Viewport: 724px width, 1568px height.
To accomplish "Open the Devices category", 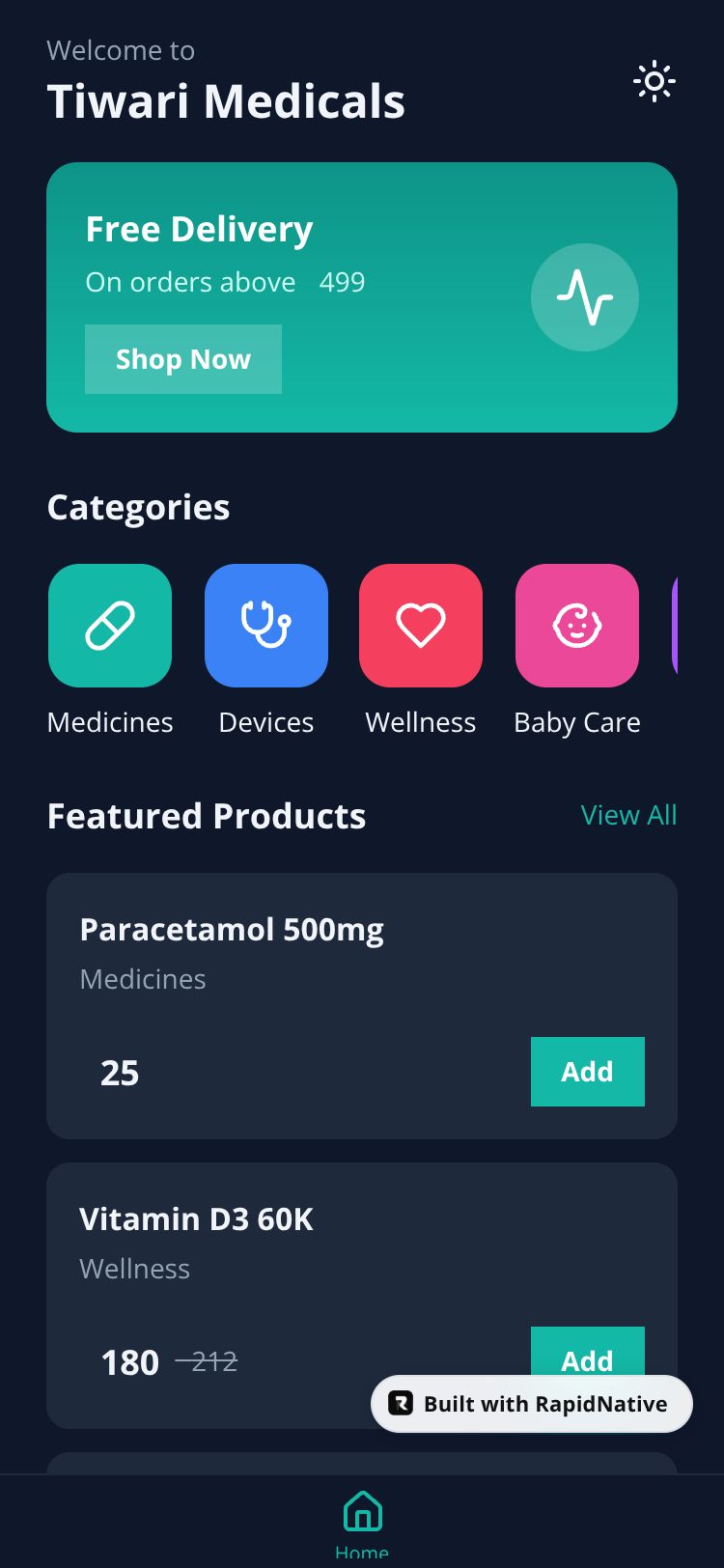I will pos(266,626).
